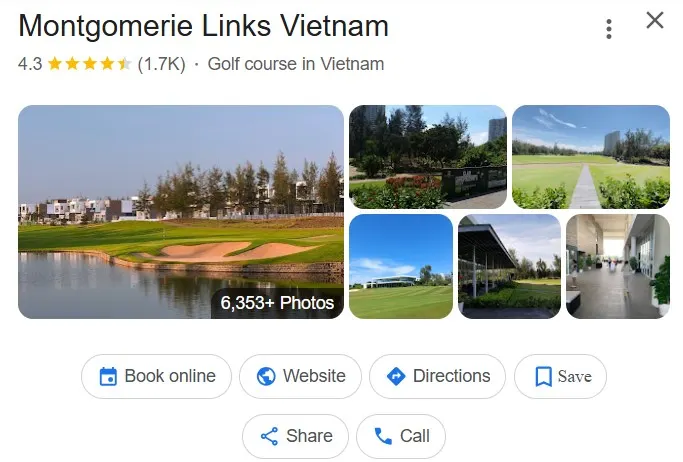This screenshot has height=462, width=683.
Task: Share this place
Action: click(295, 436)
